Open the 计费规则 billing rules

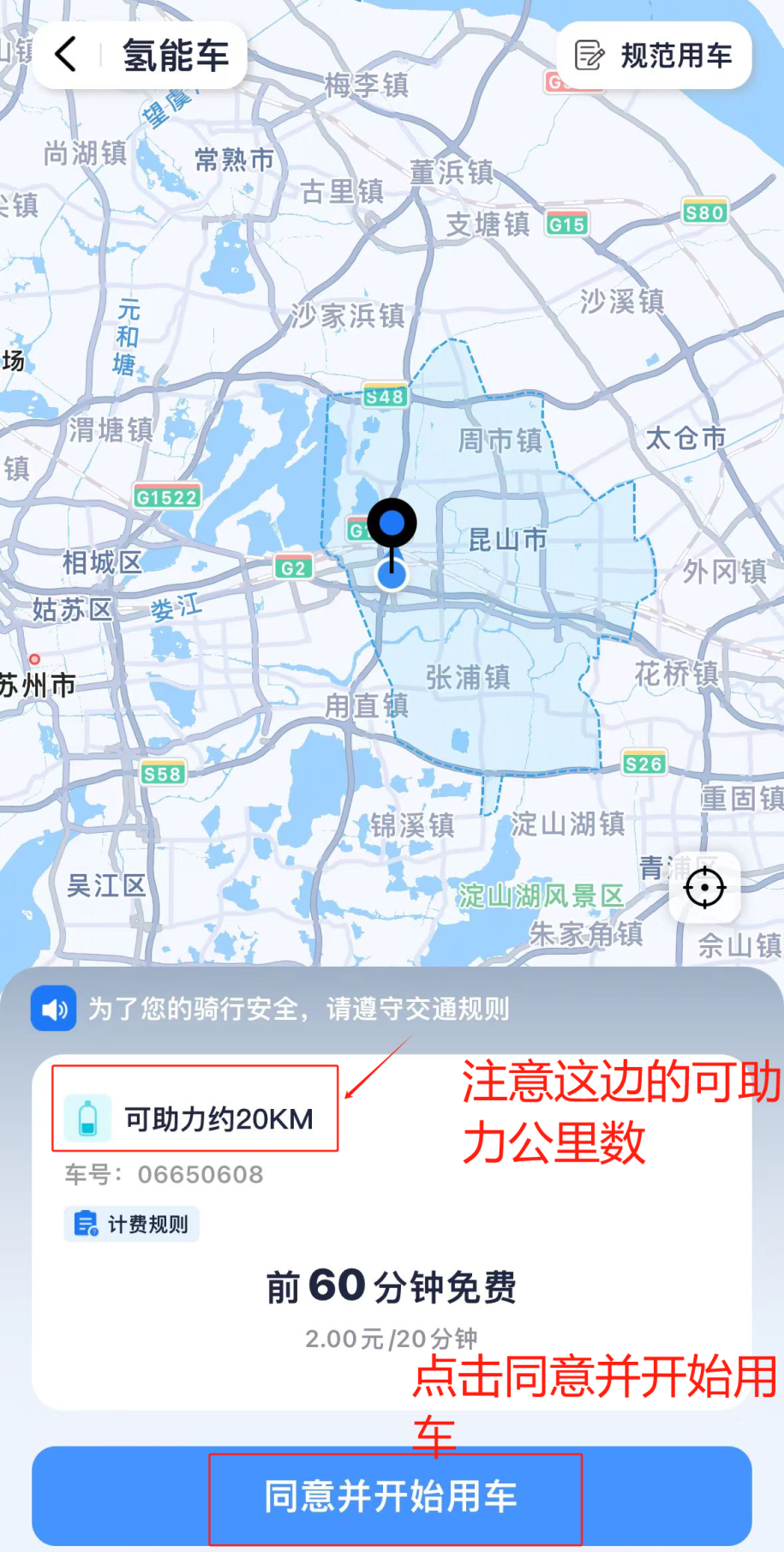click(x=132, y=1224)
